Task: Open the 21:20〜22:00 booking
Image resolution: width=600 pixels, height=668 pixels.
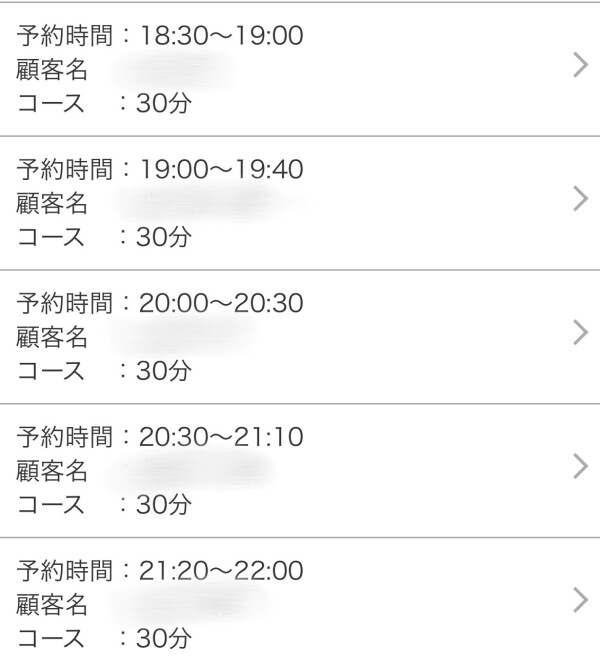Action: tap(300, 603)
